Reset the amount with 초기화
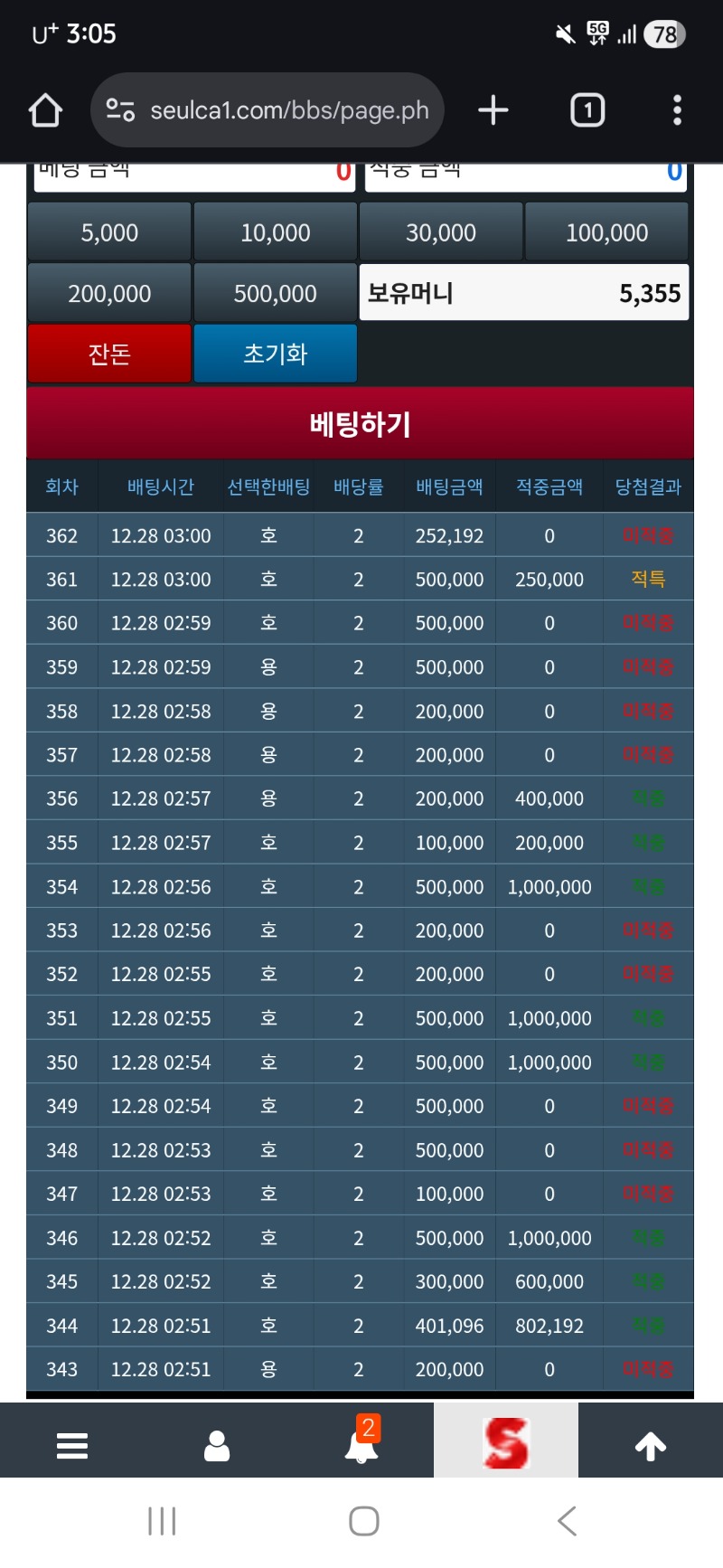 275,354
